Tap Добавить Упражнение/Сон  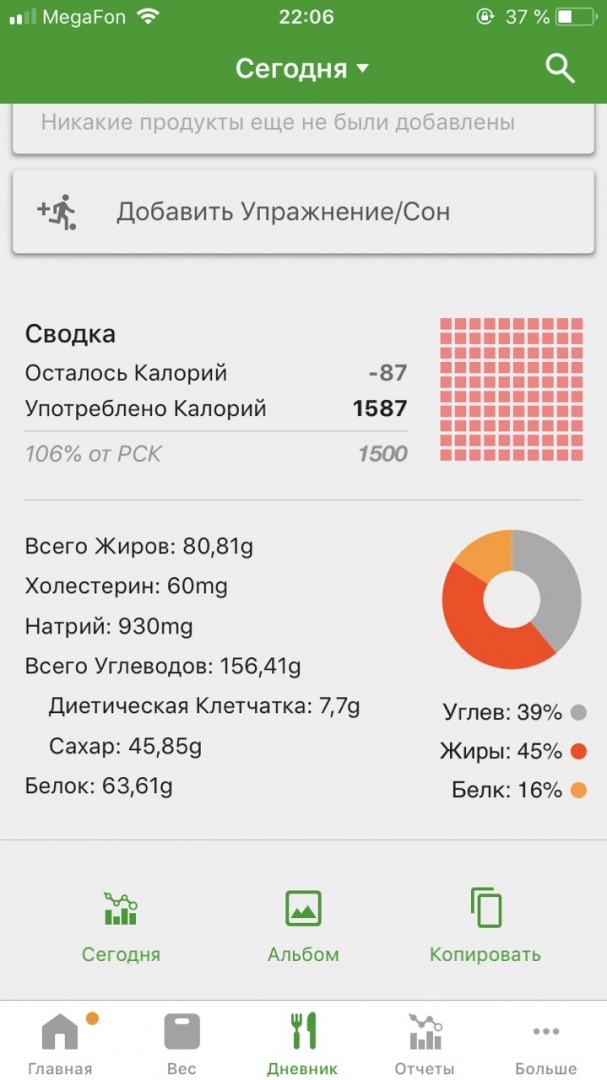(x=302, y=212)
